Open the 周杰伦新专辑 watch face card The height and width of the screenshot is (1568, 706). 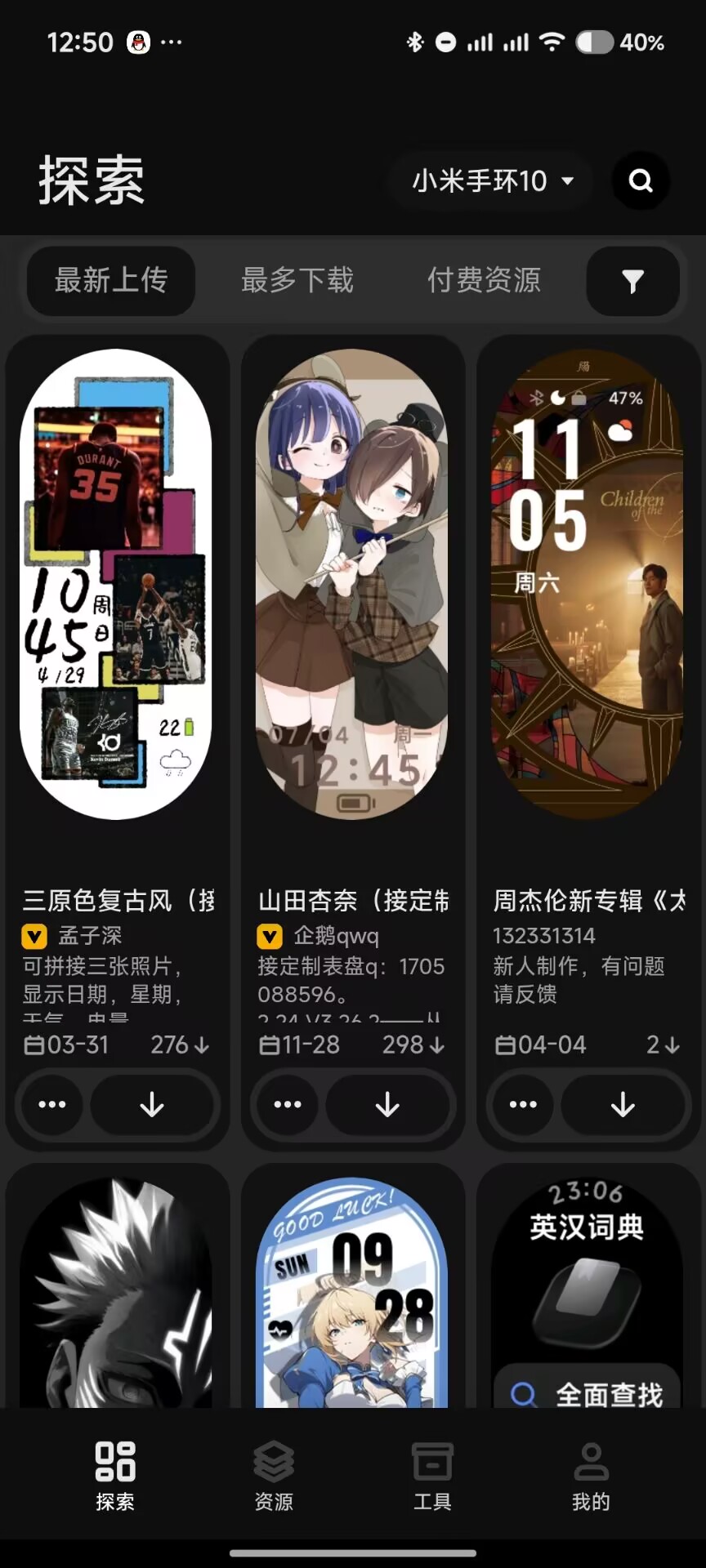pos(587,584)
